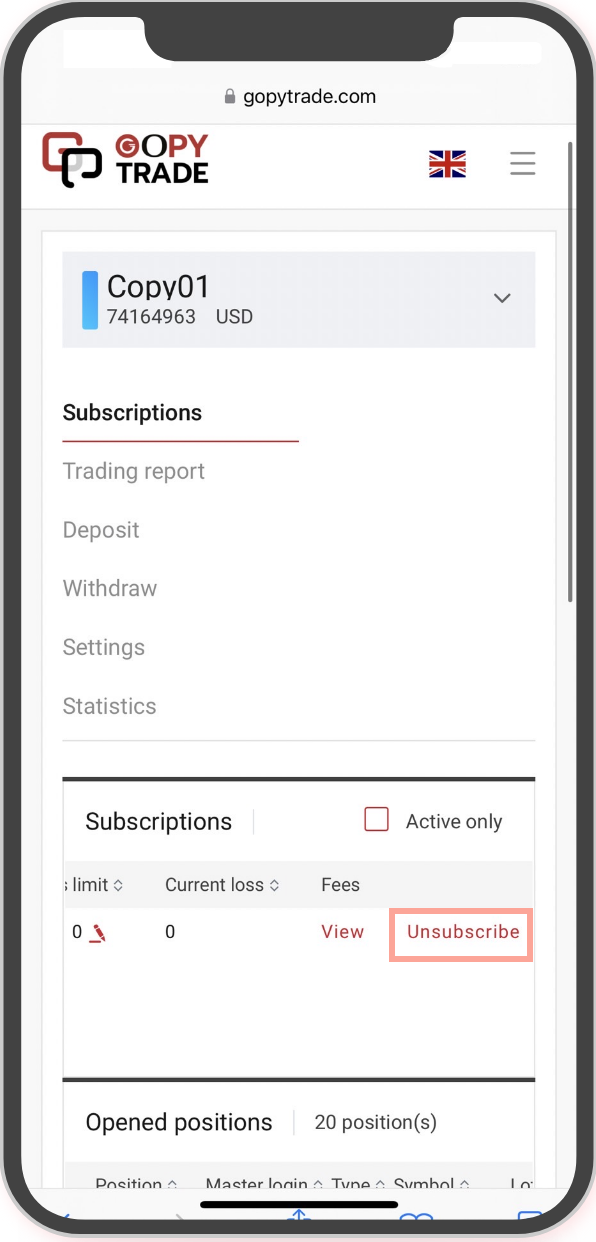Go to Withdraw section
Image resolution: width=596 pixels, height=1242 pixels.
110,588
